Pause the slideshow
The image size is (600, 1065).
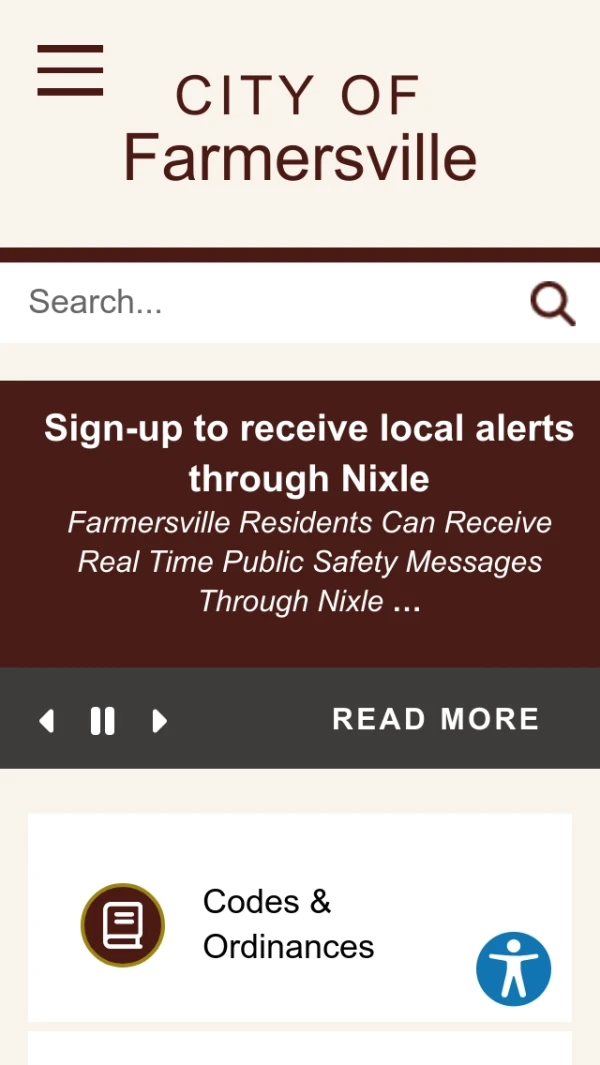click(x=102, y=721)
